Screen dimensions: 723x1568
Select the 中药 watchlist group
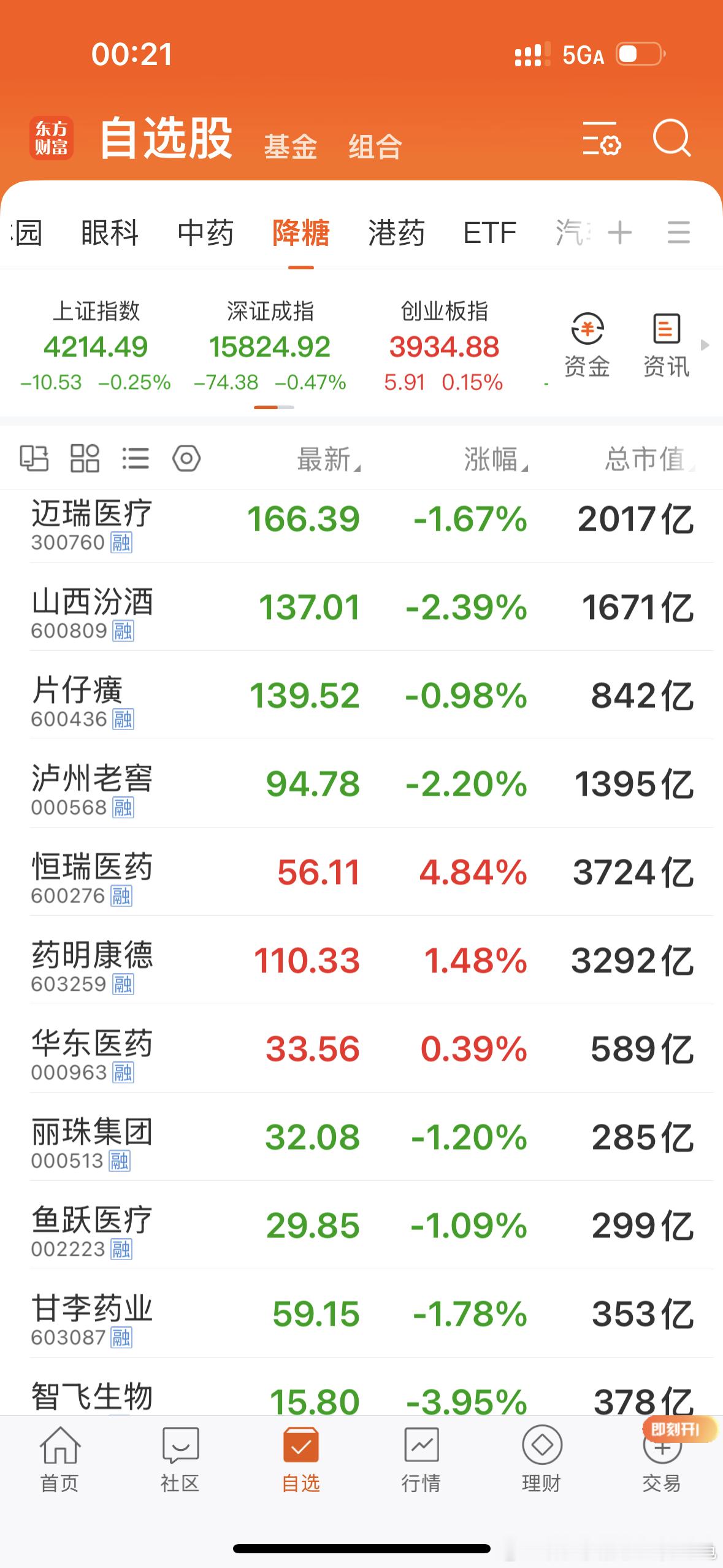(x=205, y=233)
